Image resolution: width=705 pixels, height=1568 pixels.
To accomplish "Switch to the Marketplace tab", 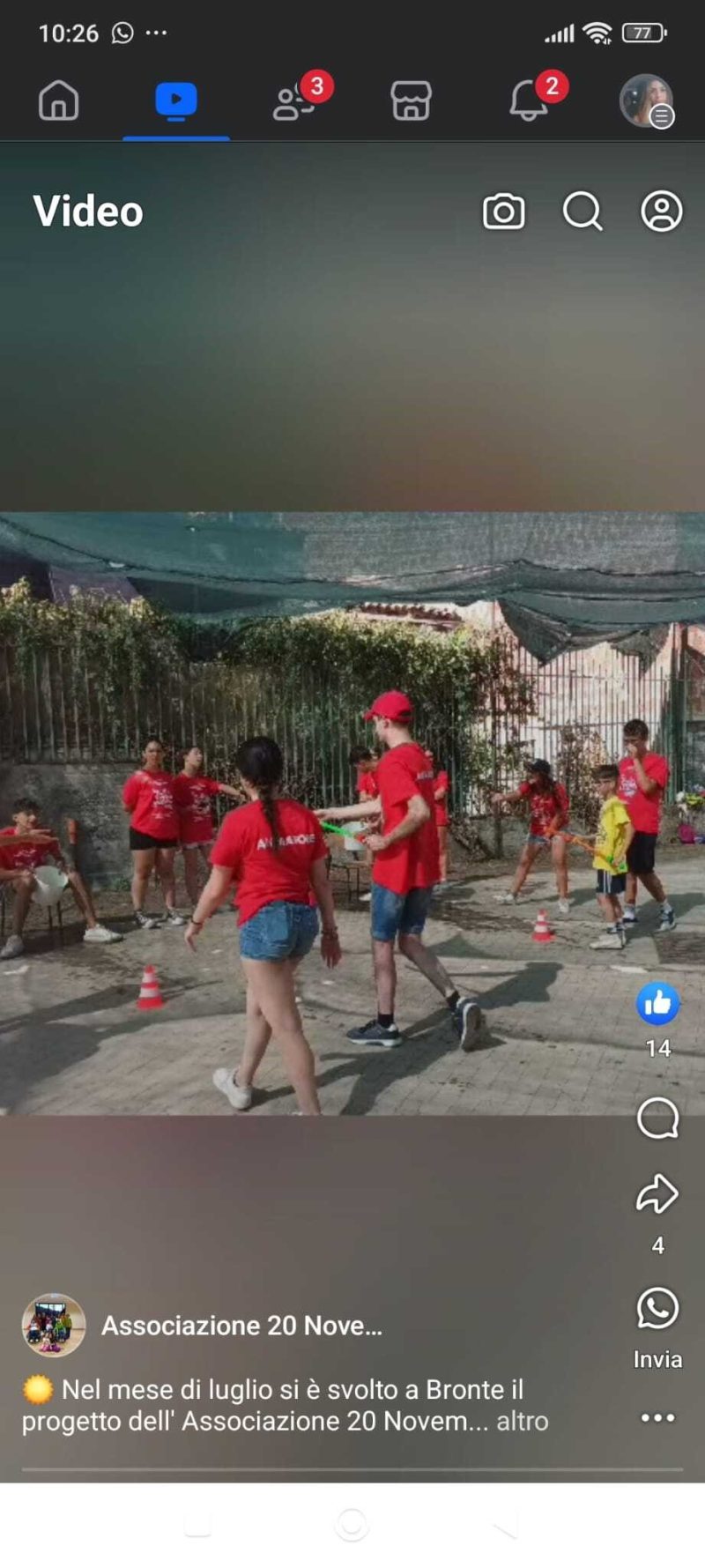I will click(x=411, y=101).
